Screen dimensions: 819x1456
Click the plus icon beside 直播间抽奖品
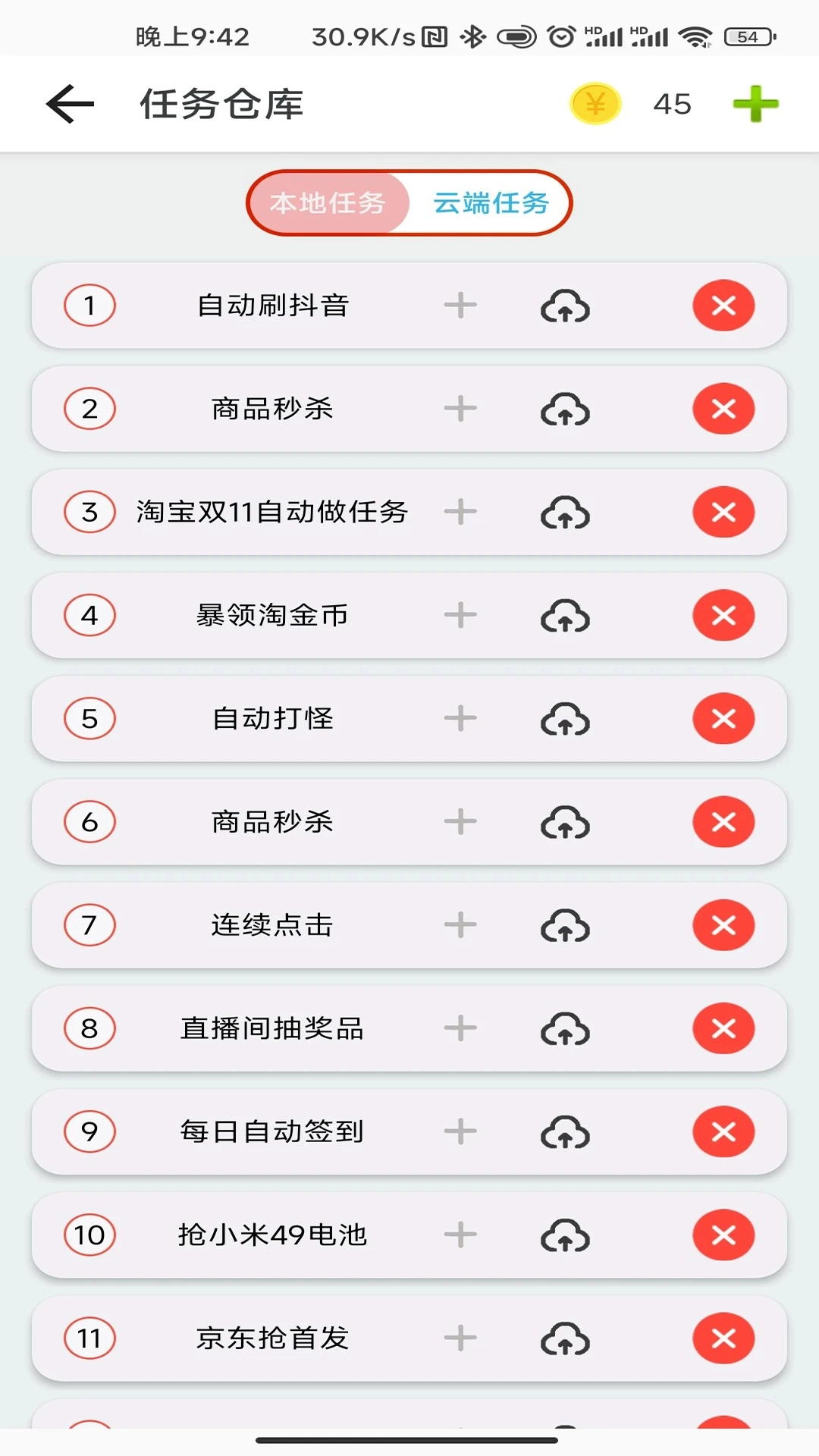(x=460, y=1029)
